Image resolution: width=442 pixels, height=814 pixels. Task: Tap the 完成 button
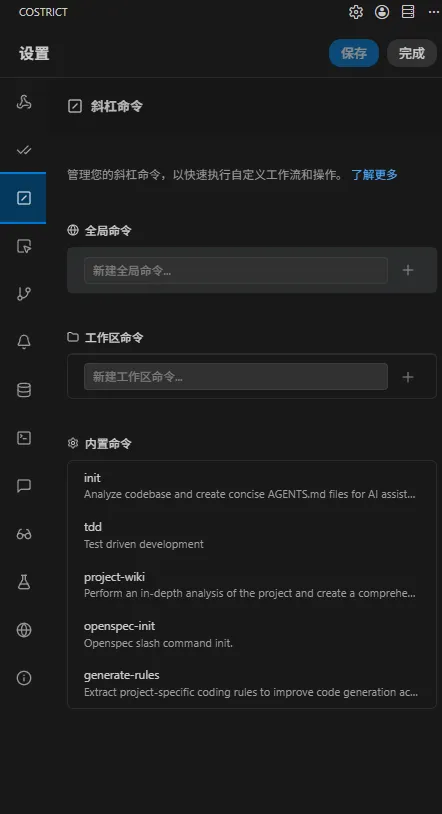coord(412,53)
